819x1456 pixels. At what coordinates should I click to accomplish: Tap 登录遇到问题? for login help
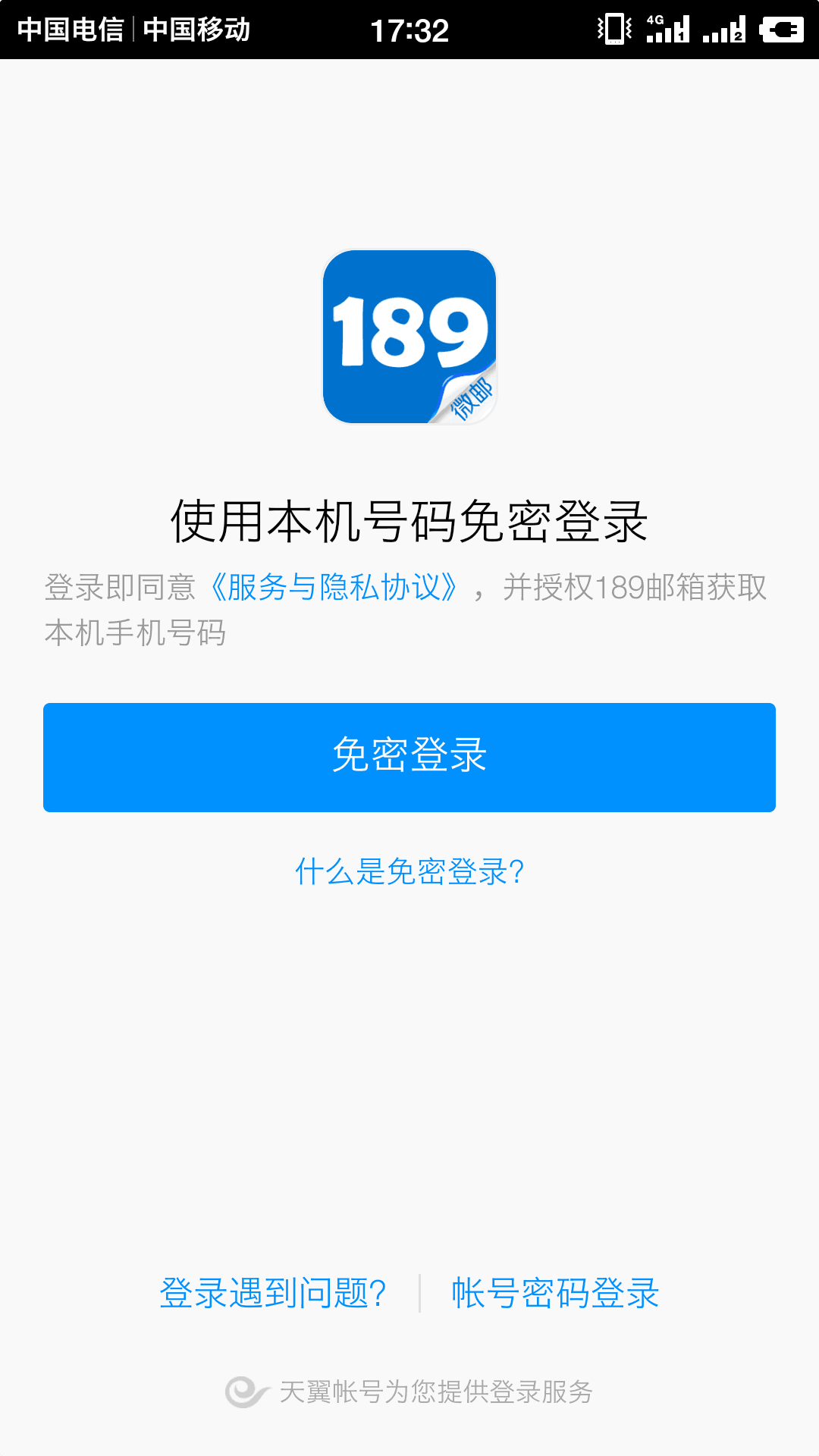[273, 1293]
